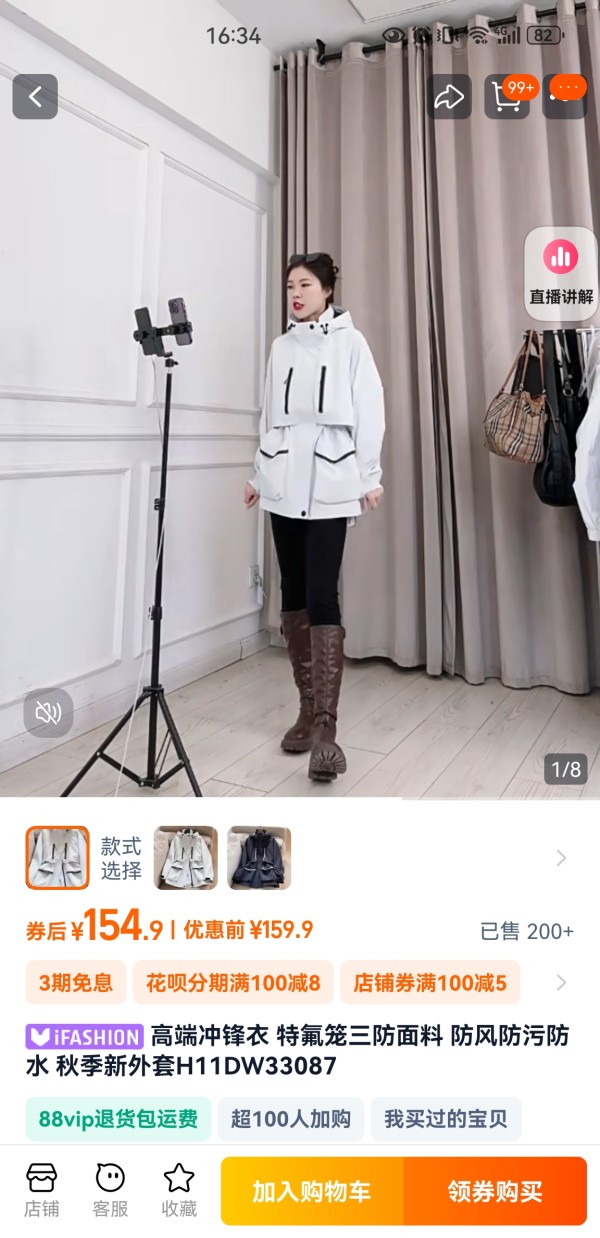Screen dimensions: 600x1238
Task: Add item to 收藏 favorites
Action: pyautogui.click(x=178, y=1191)
